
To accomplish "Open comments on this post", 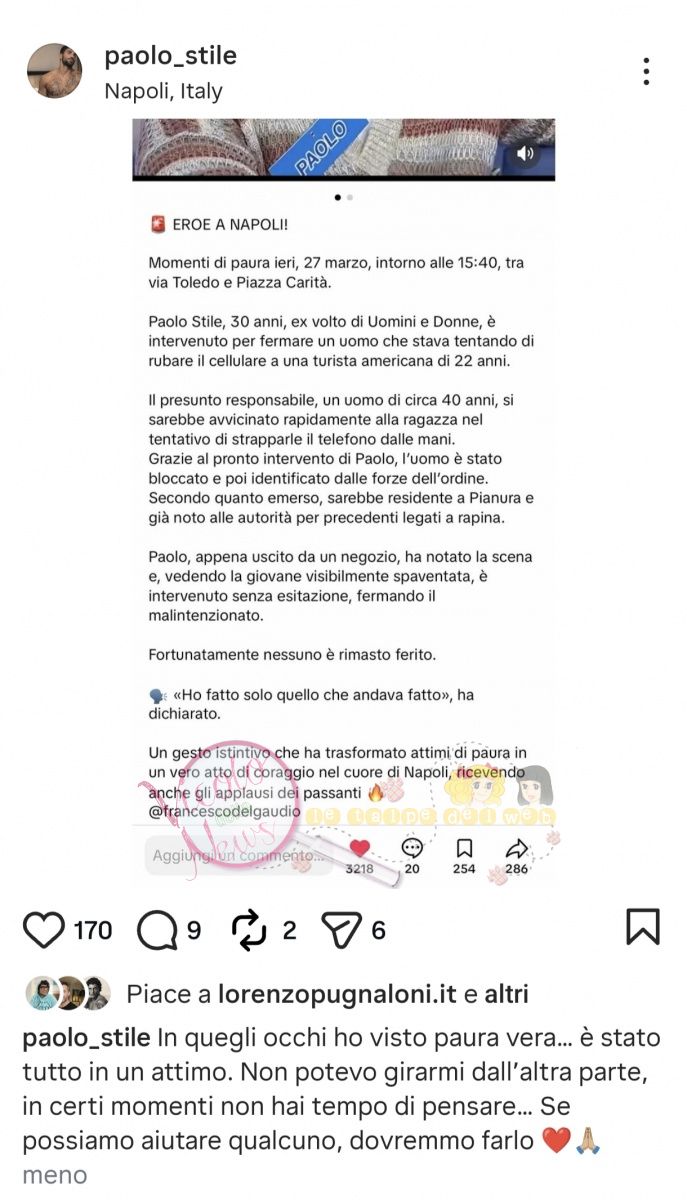I will pos(157,930).
